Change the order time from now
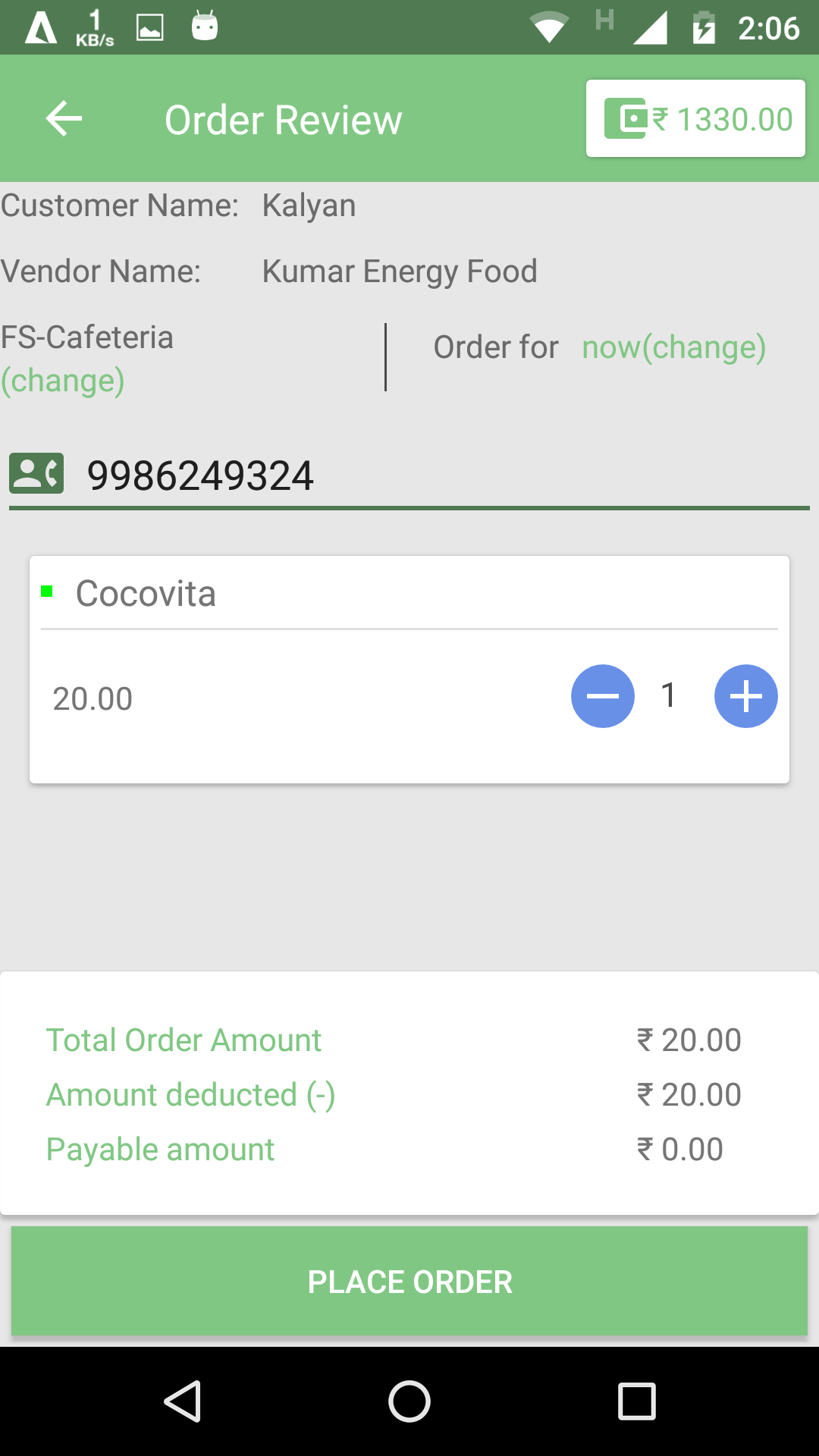This screenshot has width=819, height=1456. (x=673, y=347)
